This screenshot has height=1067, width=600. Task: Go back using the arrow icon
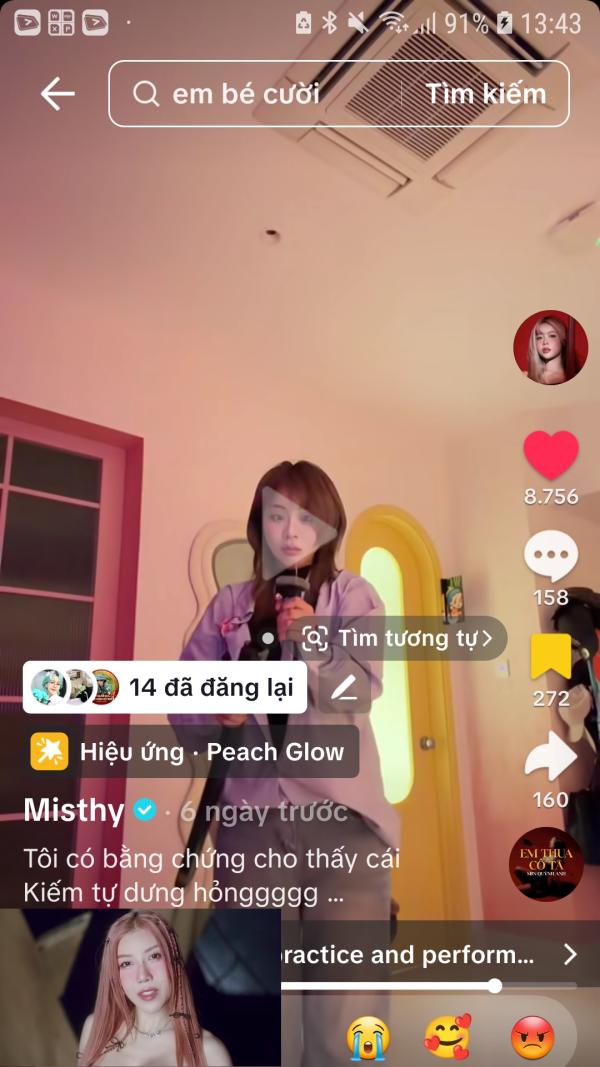(x=58, y=94)
